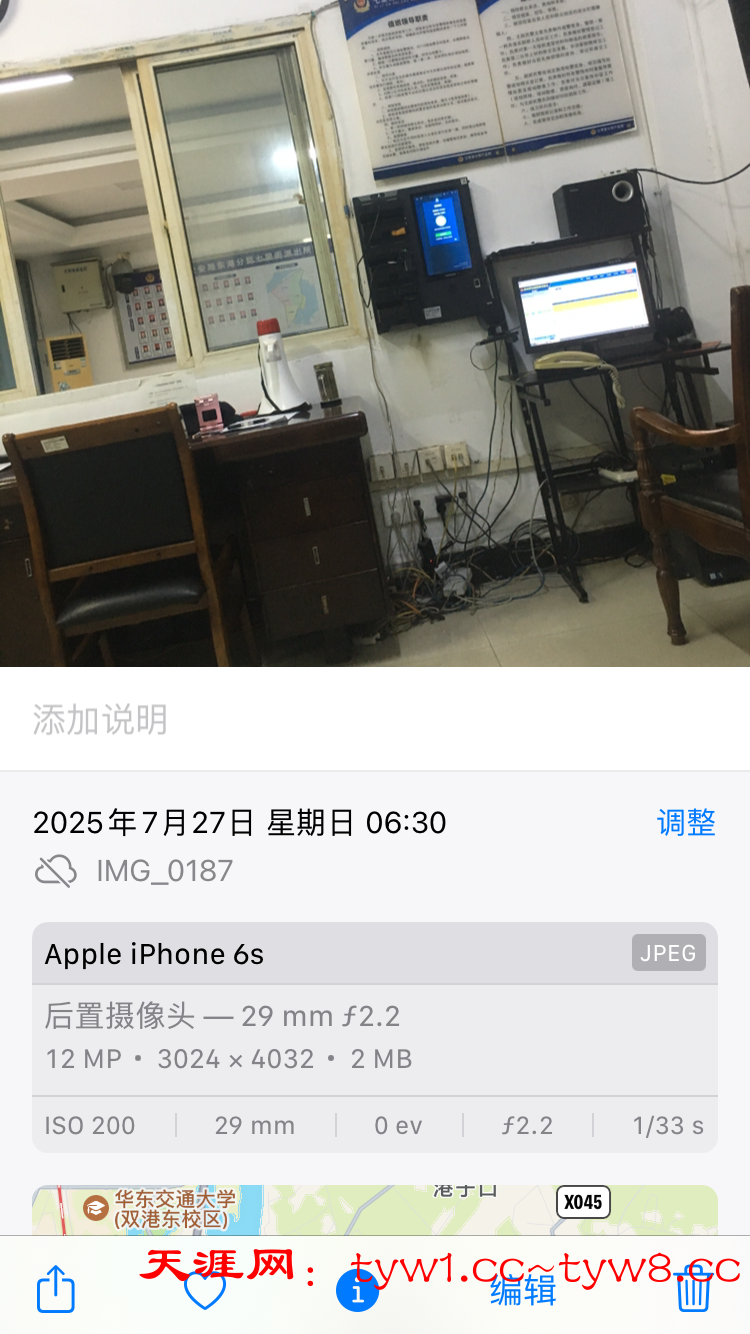This screenshot has width=750, height=1334.
Task: Open the share sheet icon
Action: pos(56,1290)
